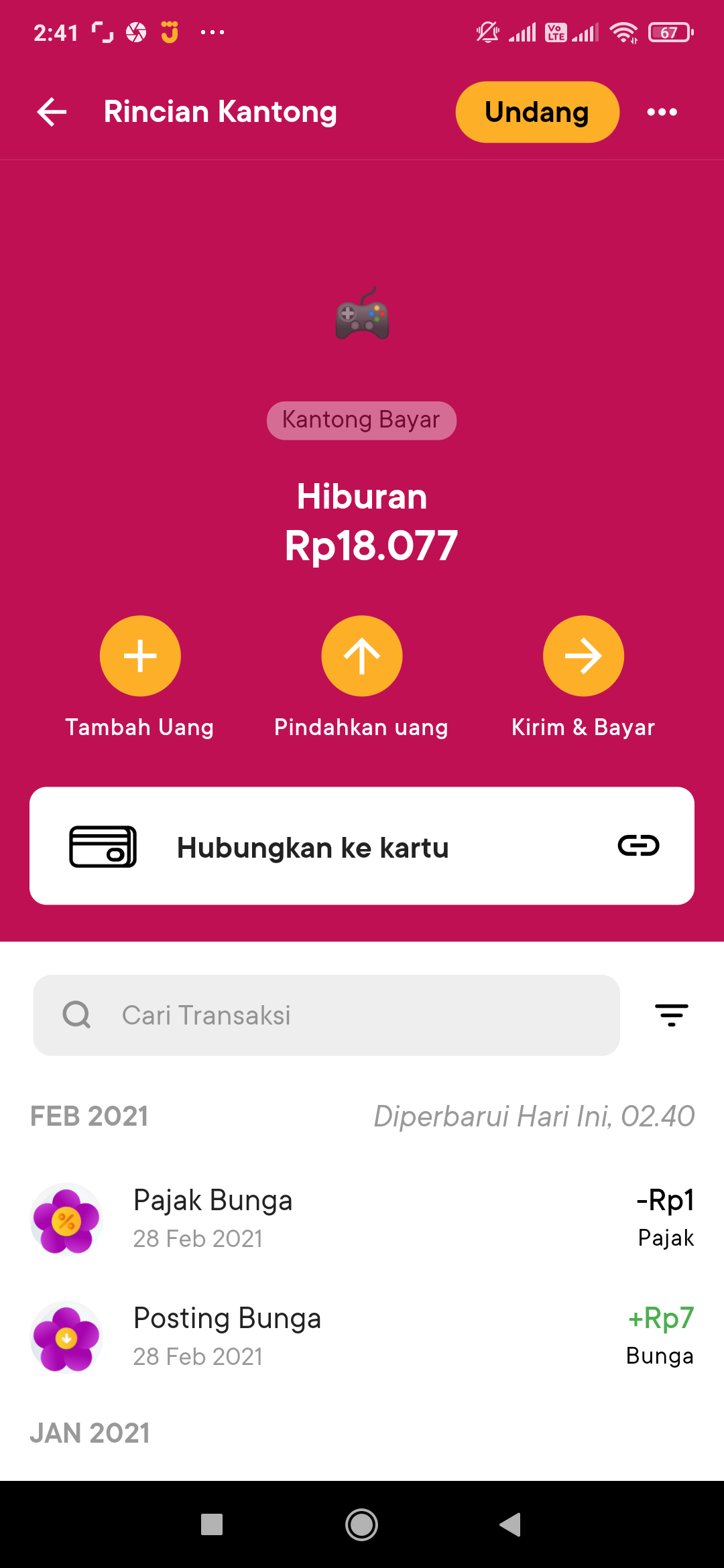
Task: View Posting Bunga transaction details
Action: pos(362,1336)
